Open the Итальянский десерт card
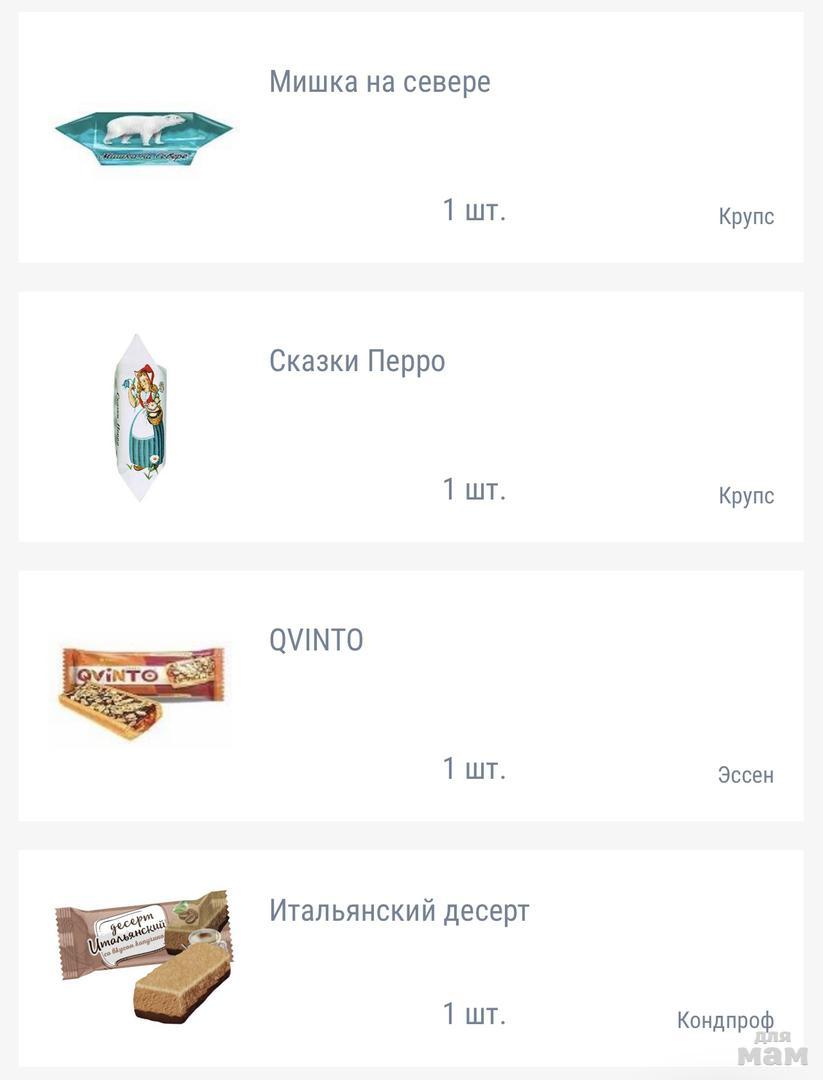823x1080 pixels. 410,958
